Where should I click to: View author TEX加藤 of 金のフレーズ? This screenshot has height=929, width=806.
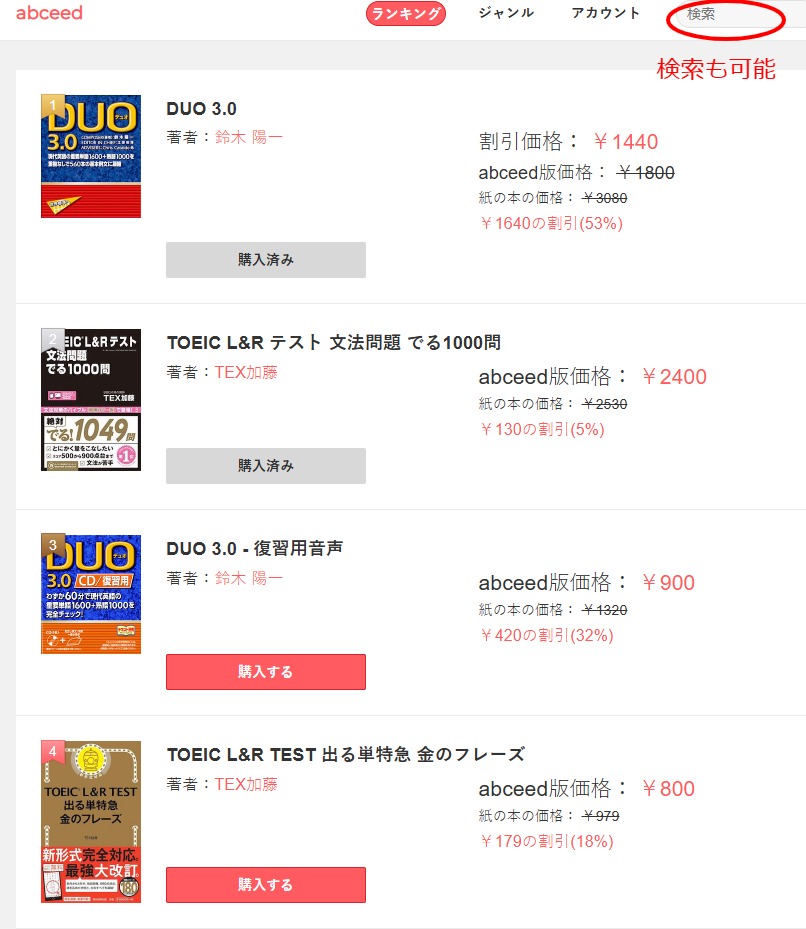[x=246, y=784]
